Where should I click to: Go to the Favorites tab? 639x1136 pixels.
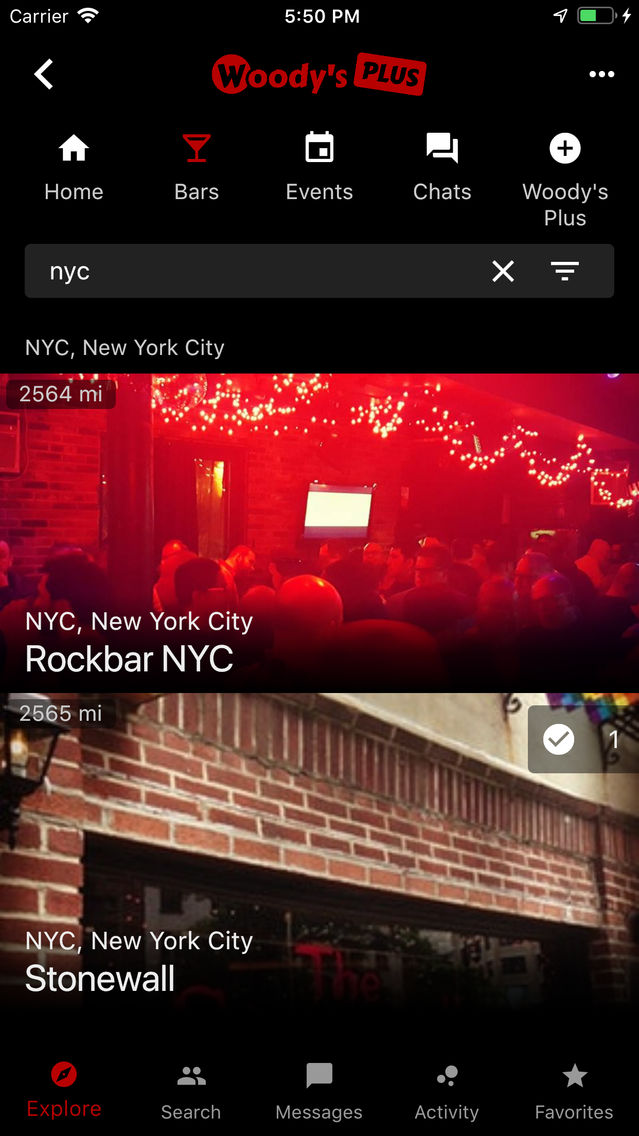click(575, 1091)
